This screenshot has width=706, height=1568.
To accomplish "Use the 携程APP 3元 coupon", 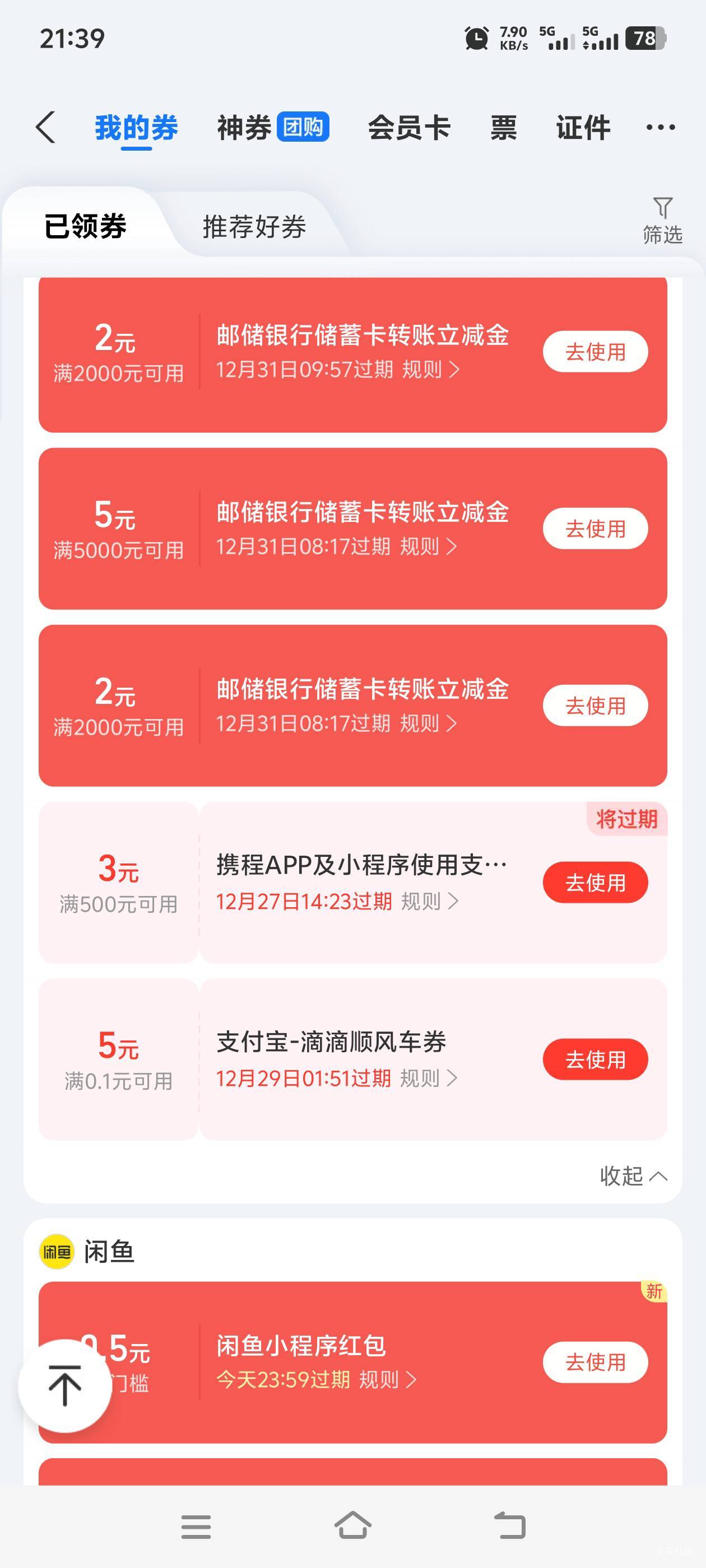I will click(595, 882).
